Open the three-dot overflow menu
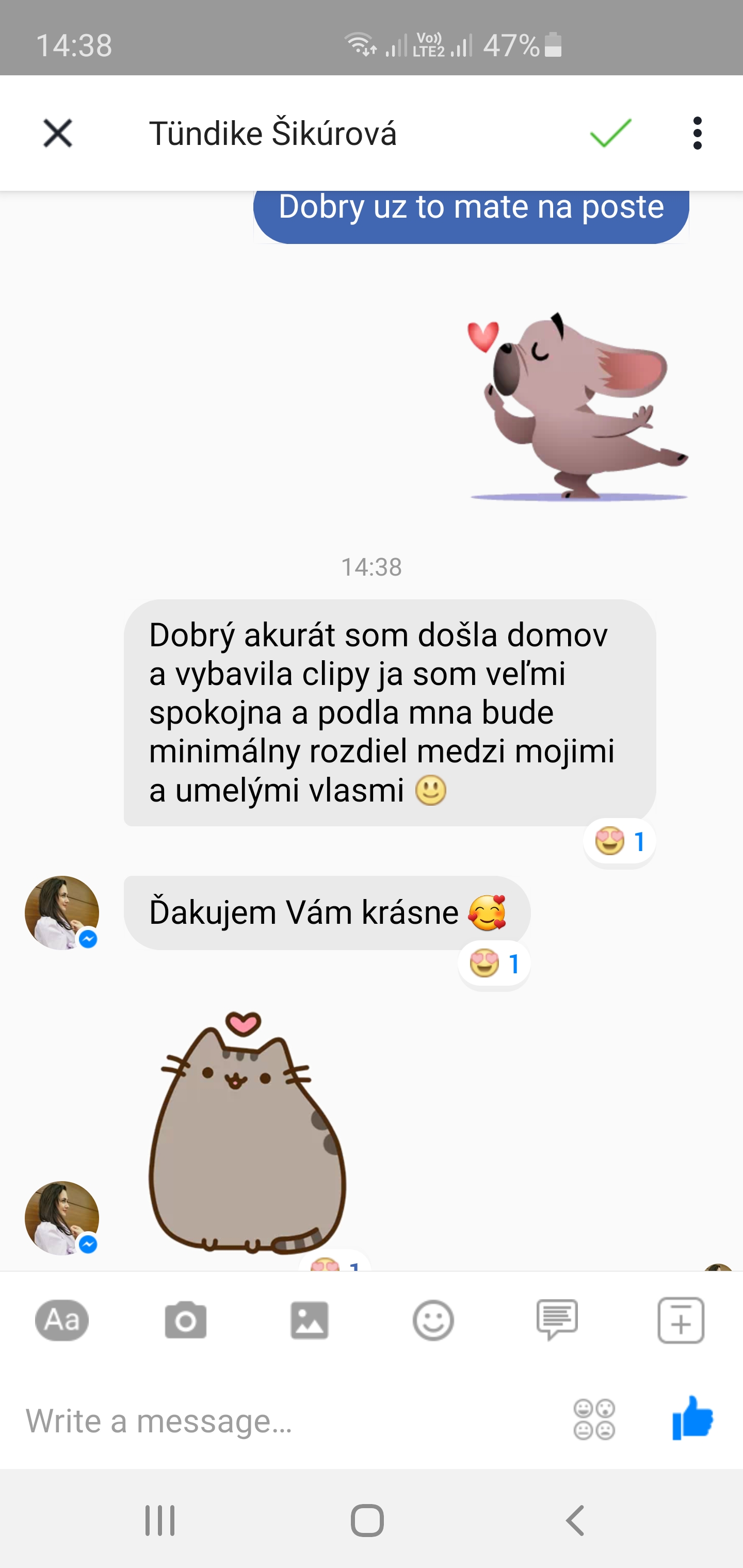 [697, 133]
